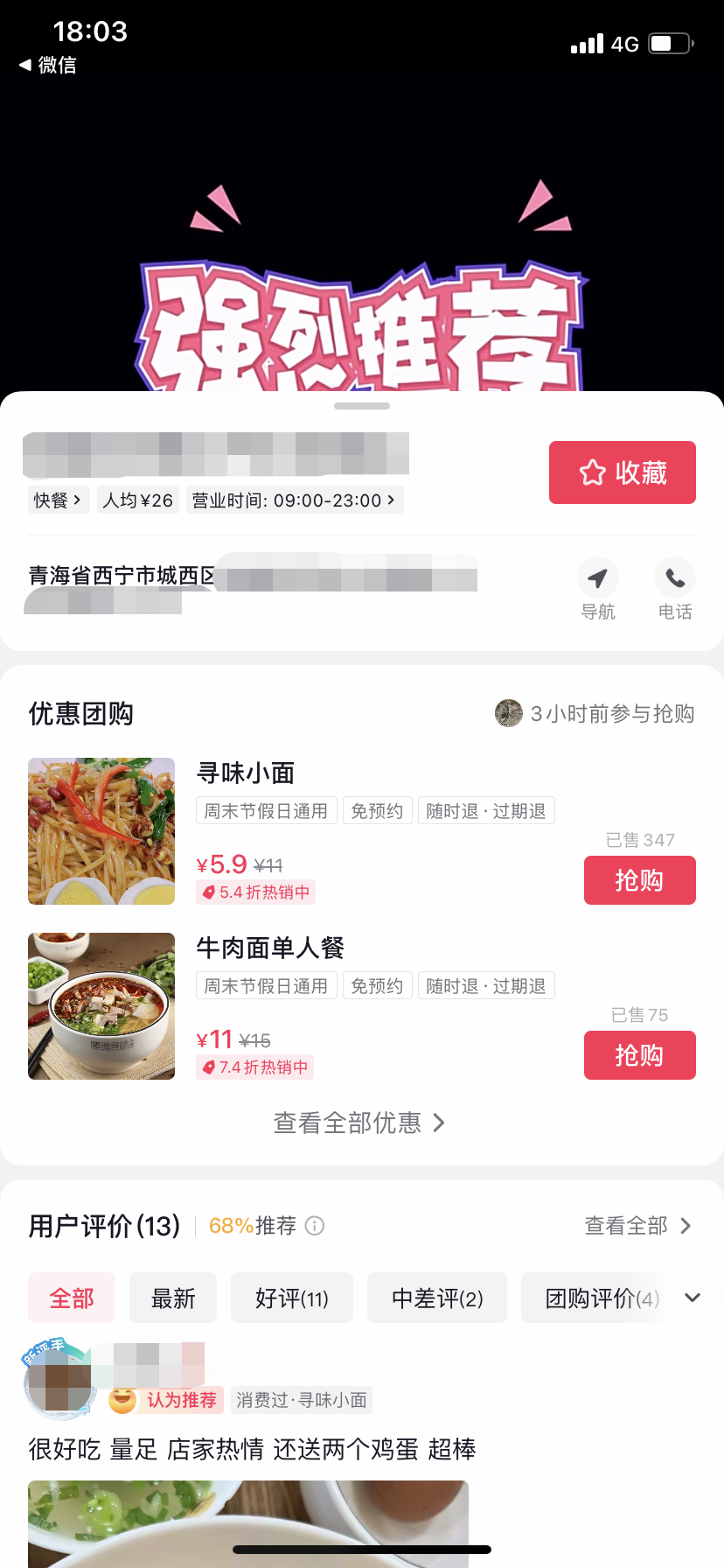724x1568 pixels.
Task: Expand the review filter chips dropdown arrow
Action: (693, 1298)
